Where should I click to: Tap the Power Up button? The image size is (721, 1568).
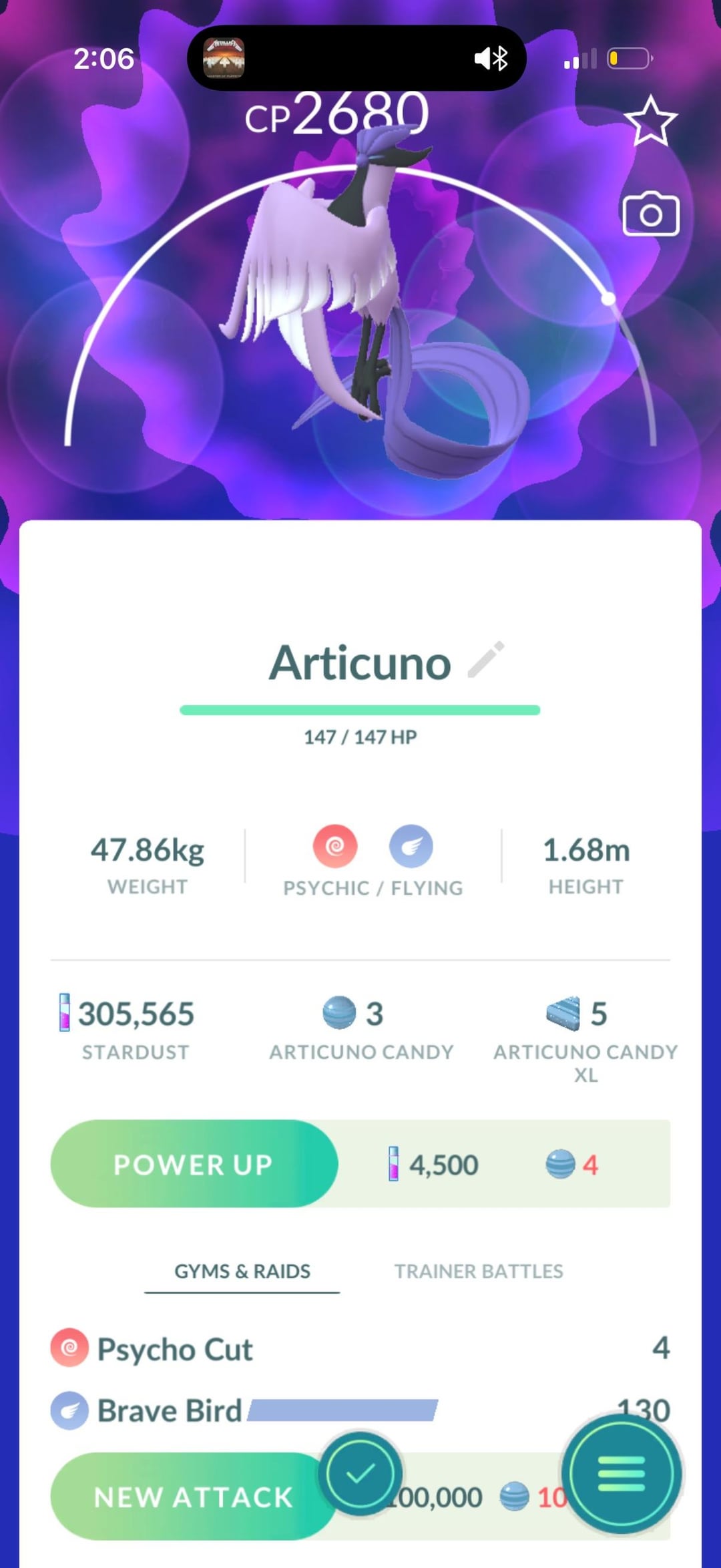coord(194,1165)
